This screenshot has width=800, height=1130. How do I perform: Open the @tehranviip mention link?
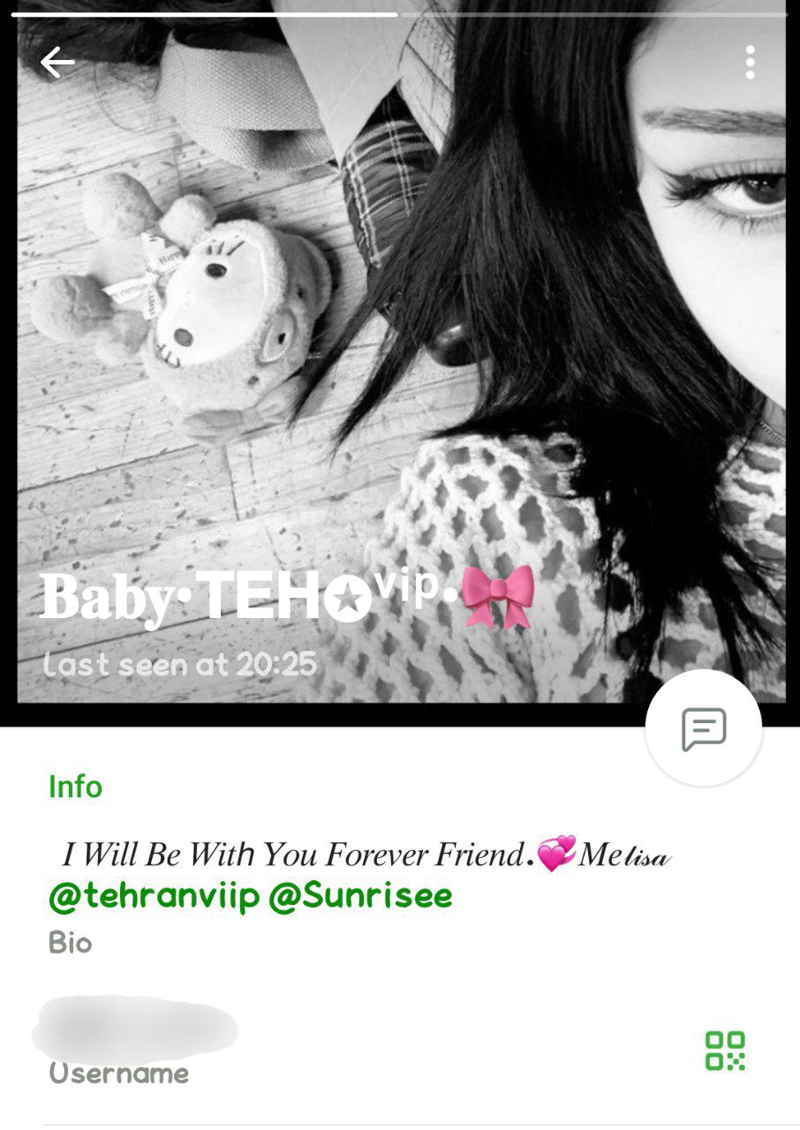[154, 896]
